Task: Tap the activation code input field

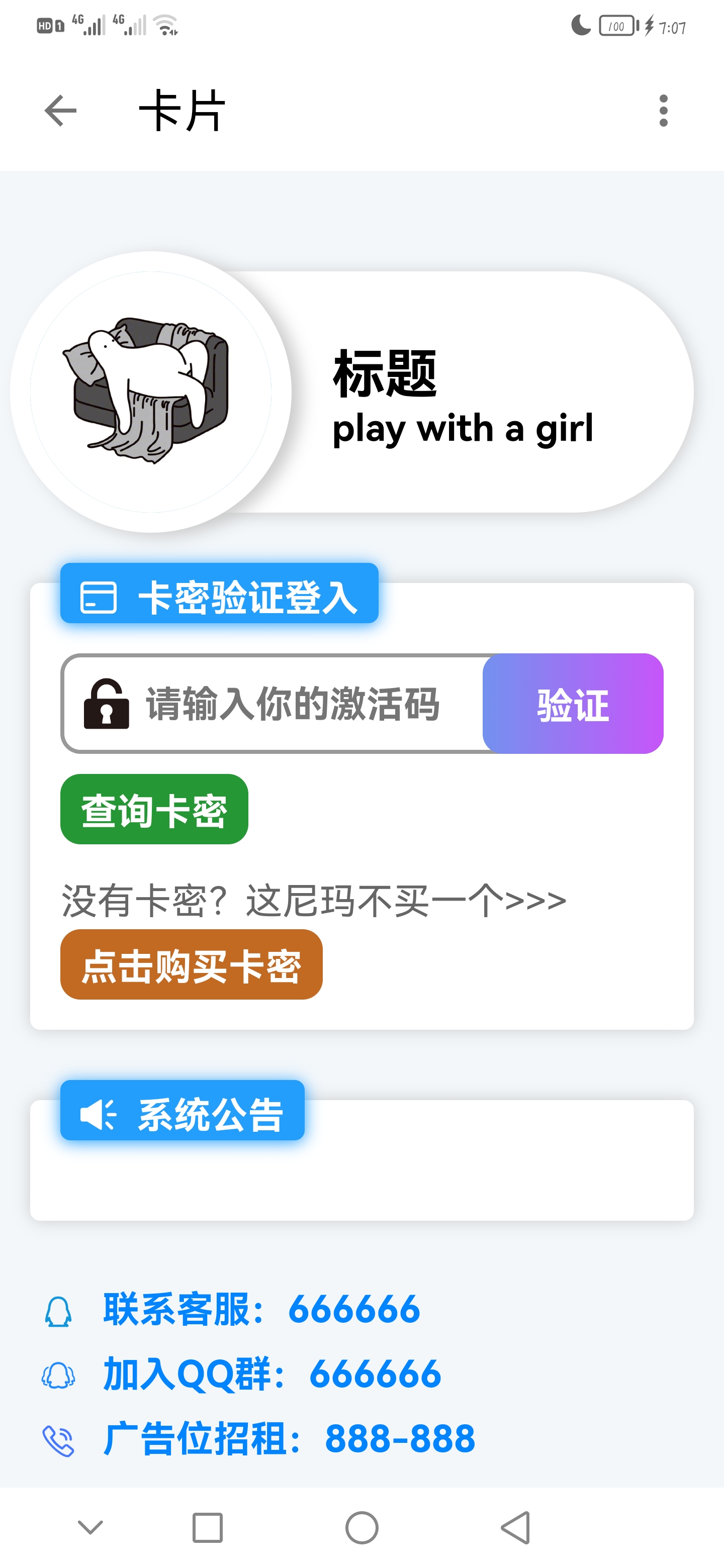Action: tap(292, 706)
